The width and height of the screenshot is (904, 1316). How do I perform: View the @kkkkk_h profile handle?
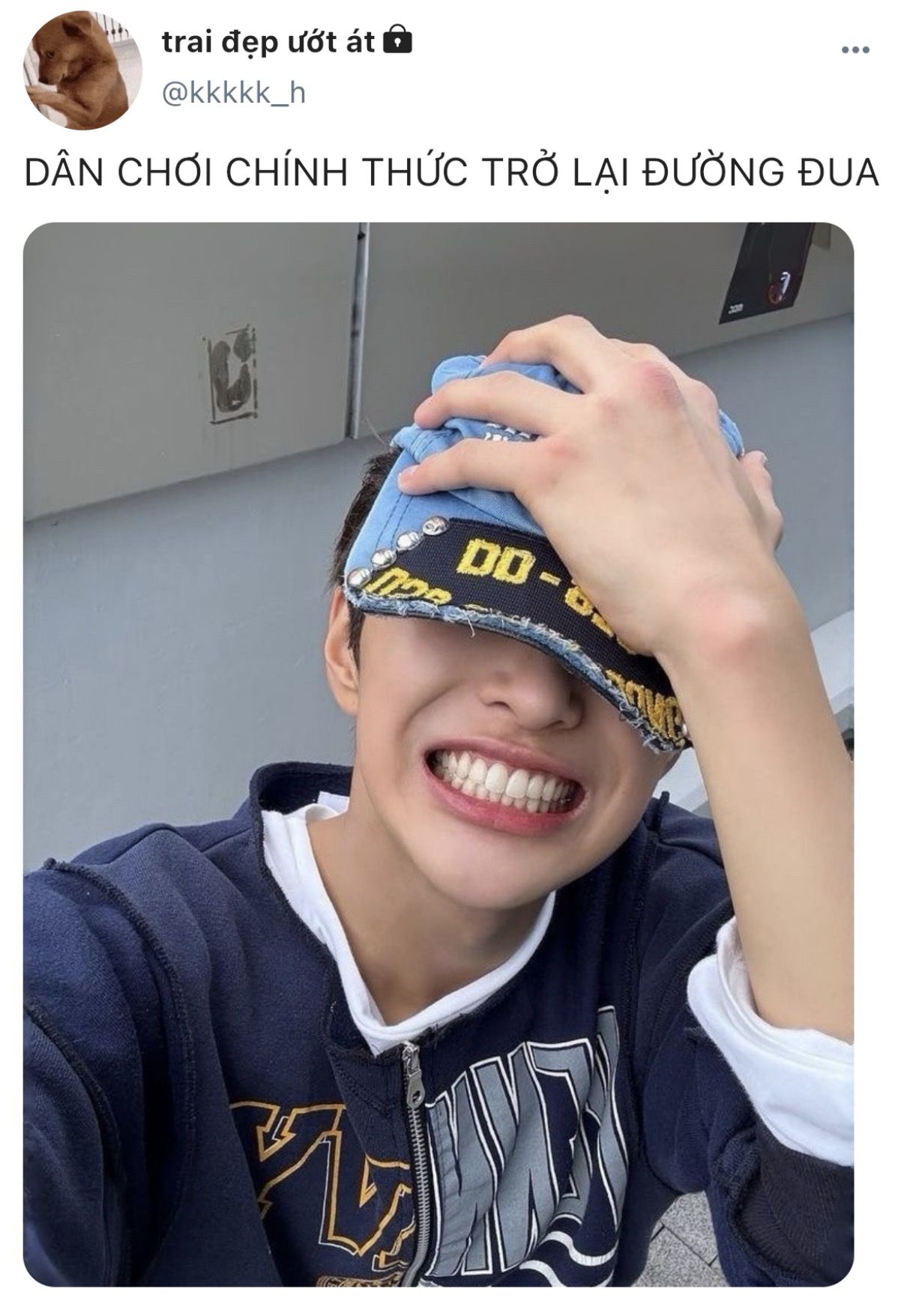pyautogui.click(x=234, y=94)
